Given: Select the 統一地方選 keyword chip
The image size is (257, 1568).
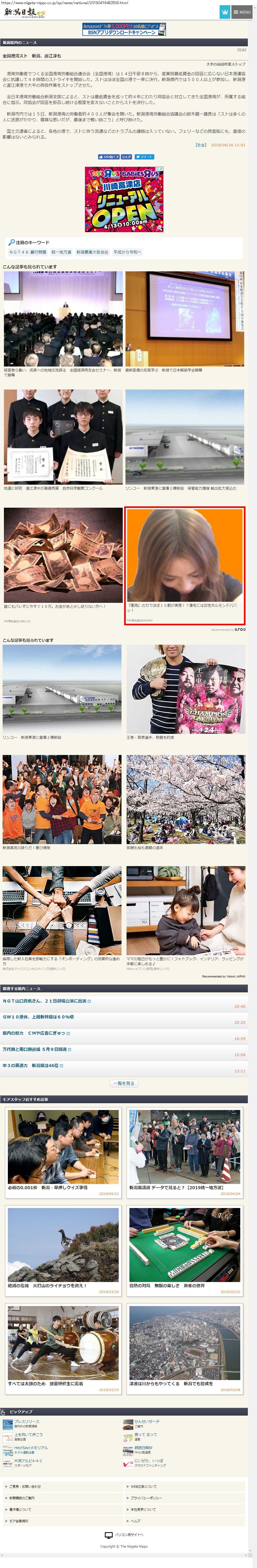Looking at the screenshot, I should click(61, 252).
